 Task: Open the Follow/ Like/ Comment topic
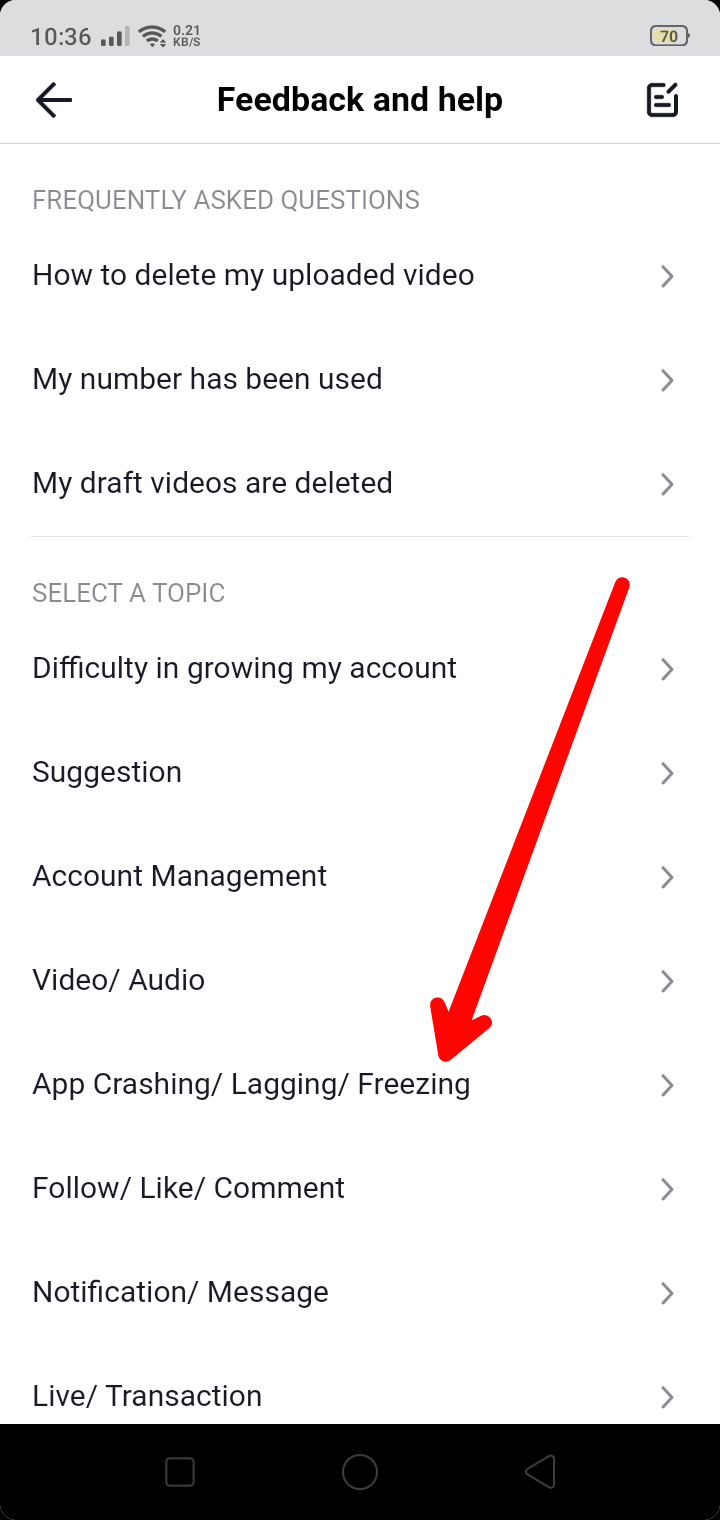tap(188, 1189)
